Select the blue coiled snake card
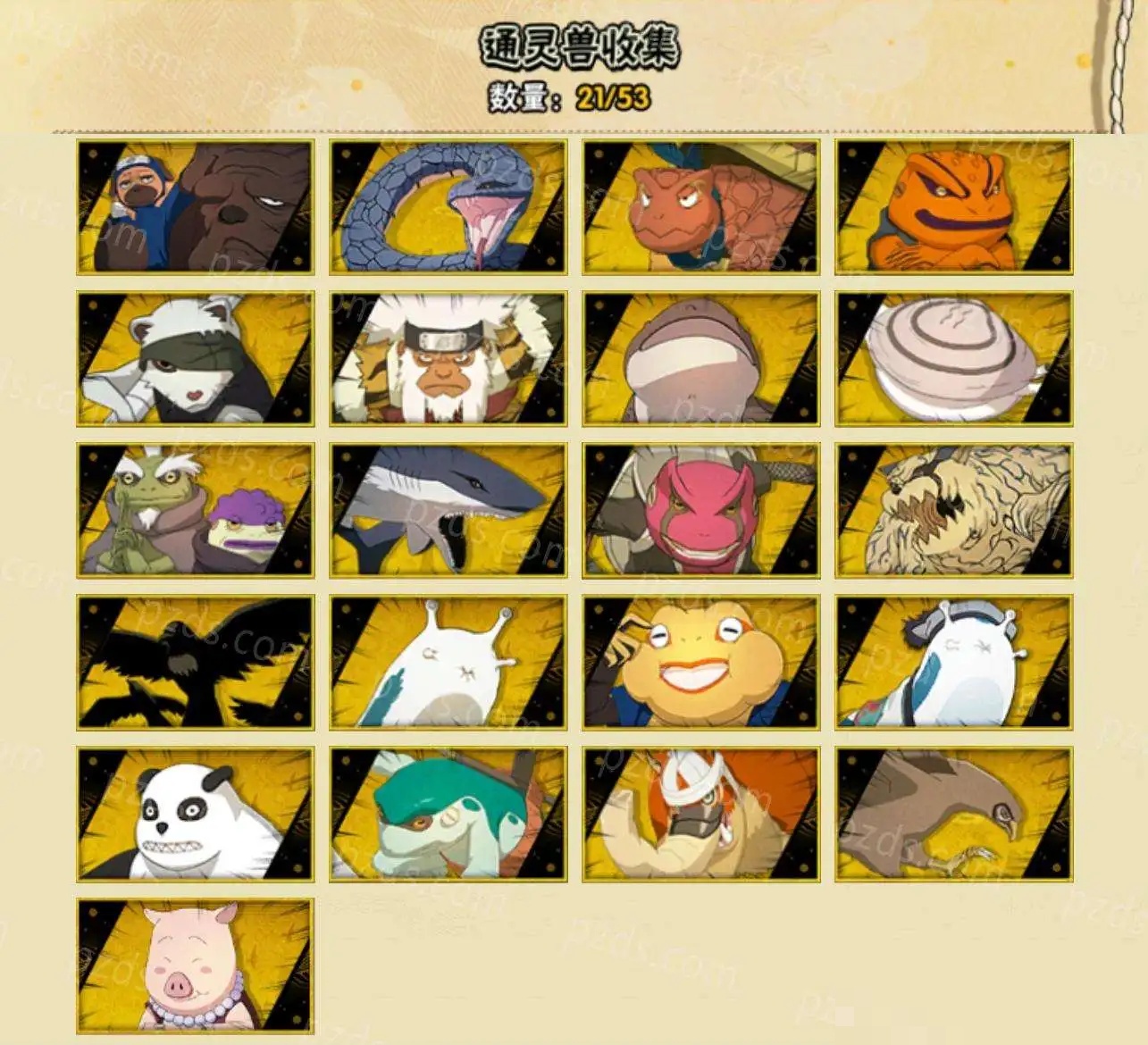Screen dimensions: 1148x1045 [x=448, y=206]
